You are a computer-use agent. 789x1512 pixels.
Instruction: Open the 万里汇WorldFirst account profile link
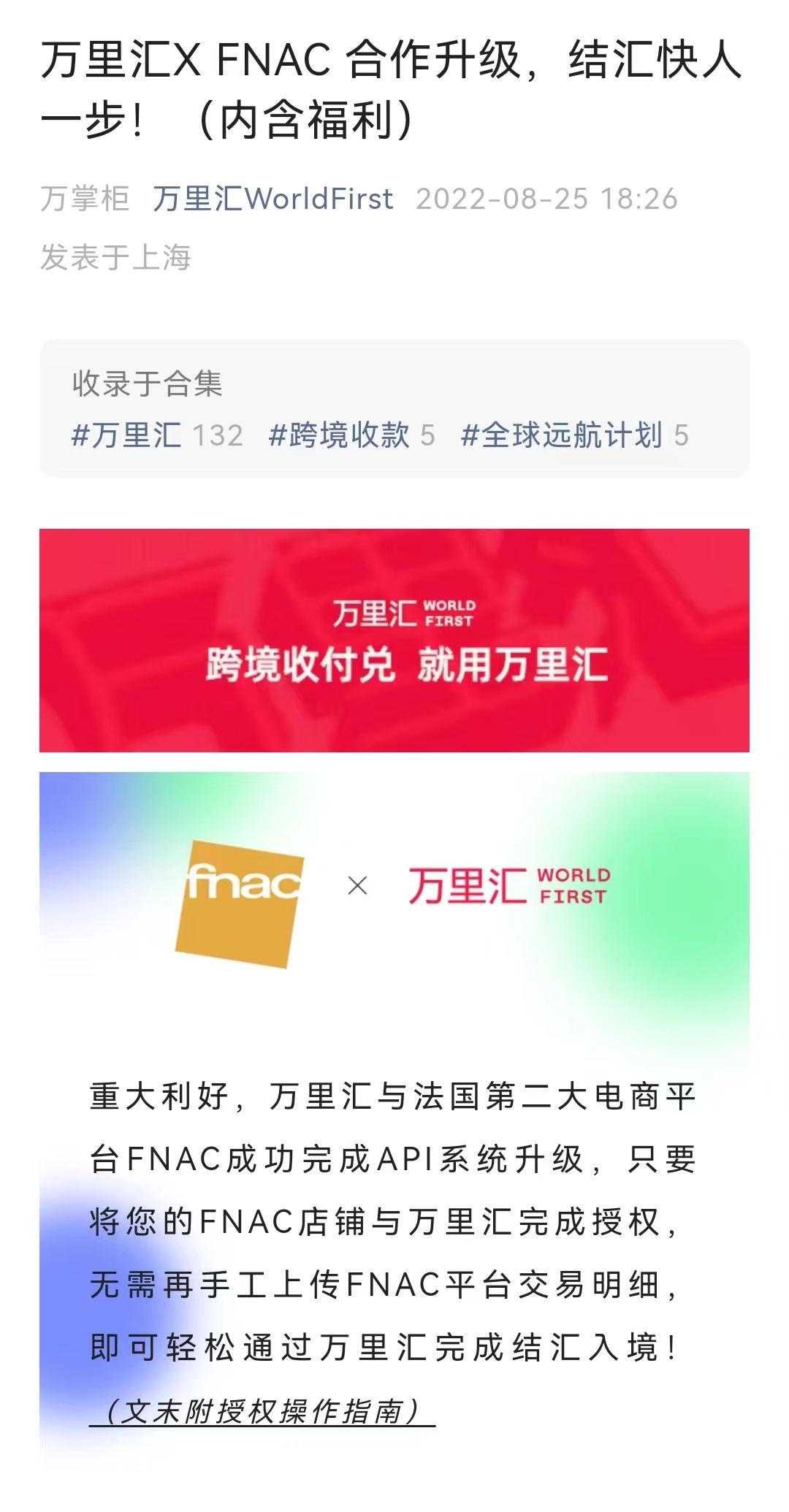point(272,199)
